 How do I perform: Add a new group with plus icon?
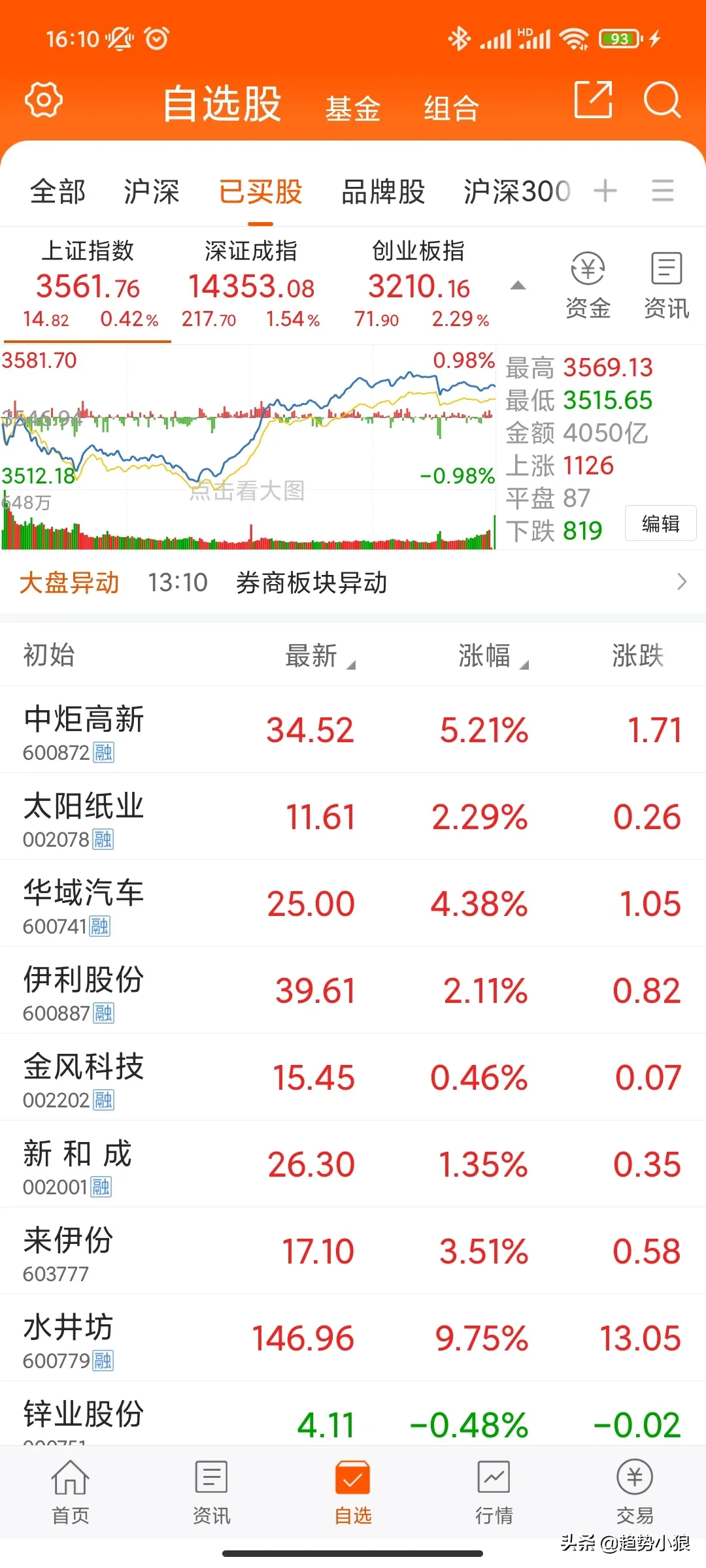(x=605, y=191)
